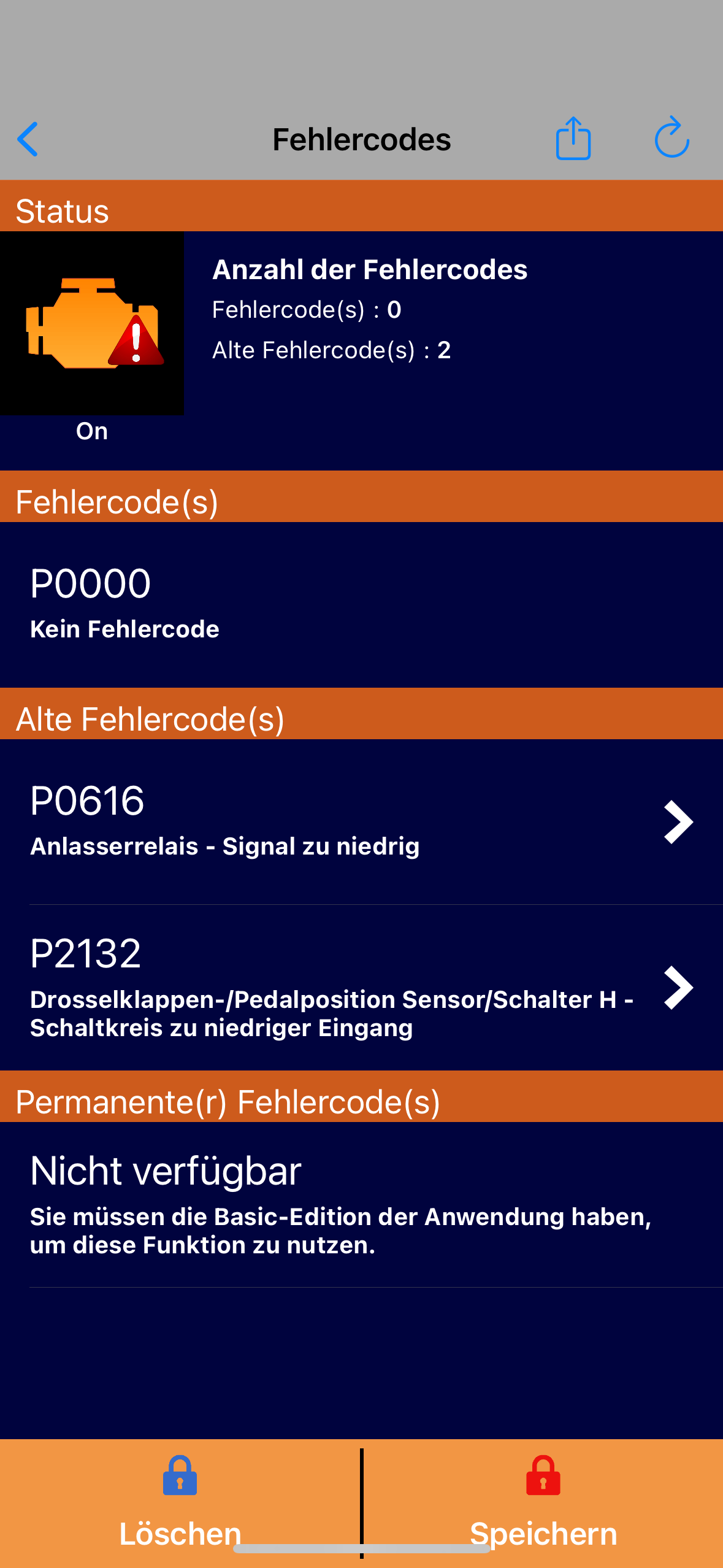Refresh the Fehlercodes list
This screenshot has width=723, height=1568.
pos(671,138)
